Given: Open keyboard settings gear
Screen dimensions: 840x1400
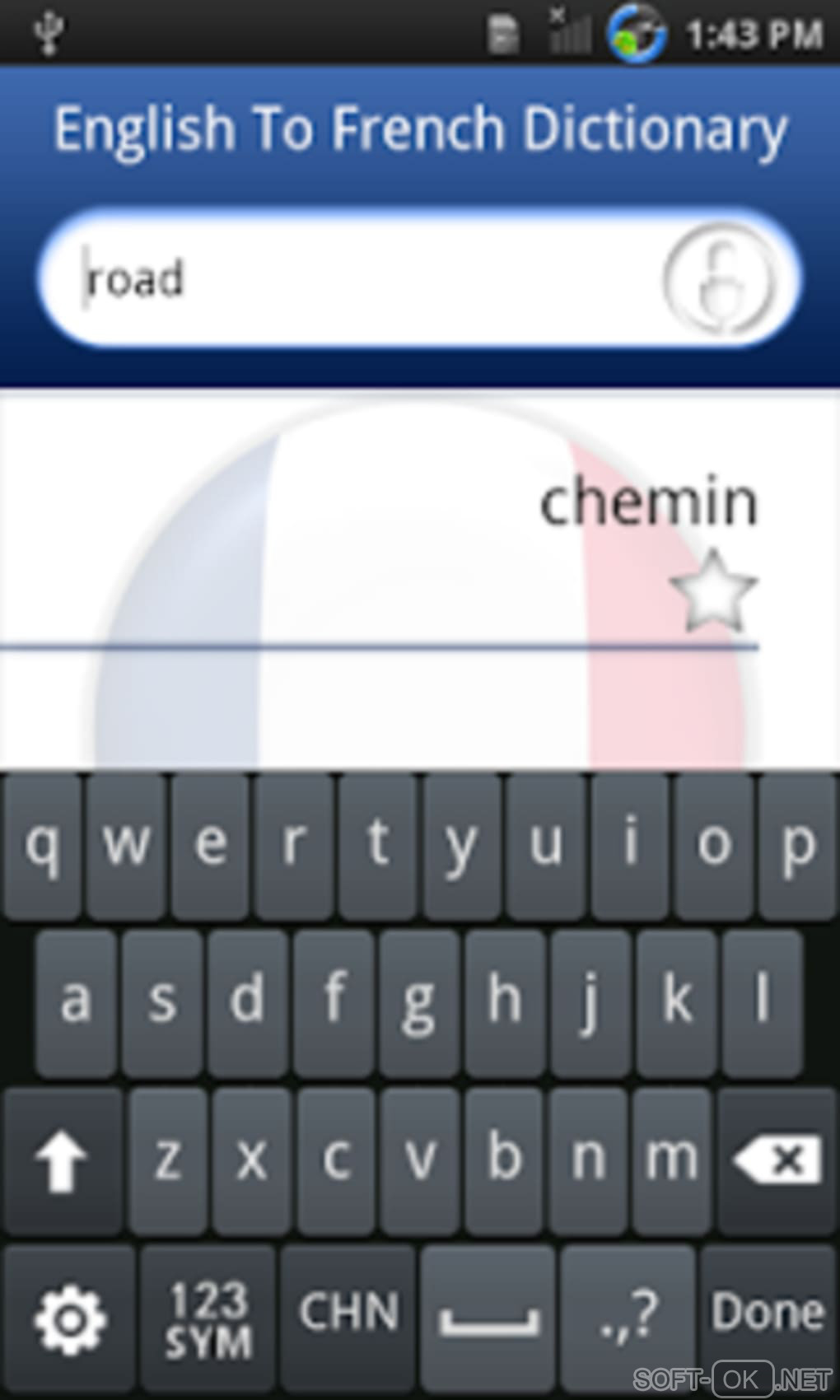Looking at the screenshot, I should (69, 1318).
